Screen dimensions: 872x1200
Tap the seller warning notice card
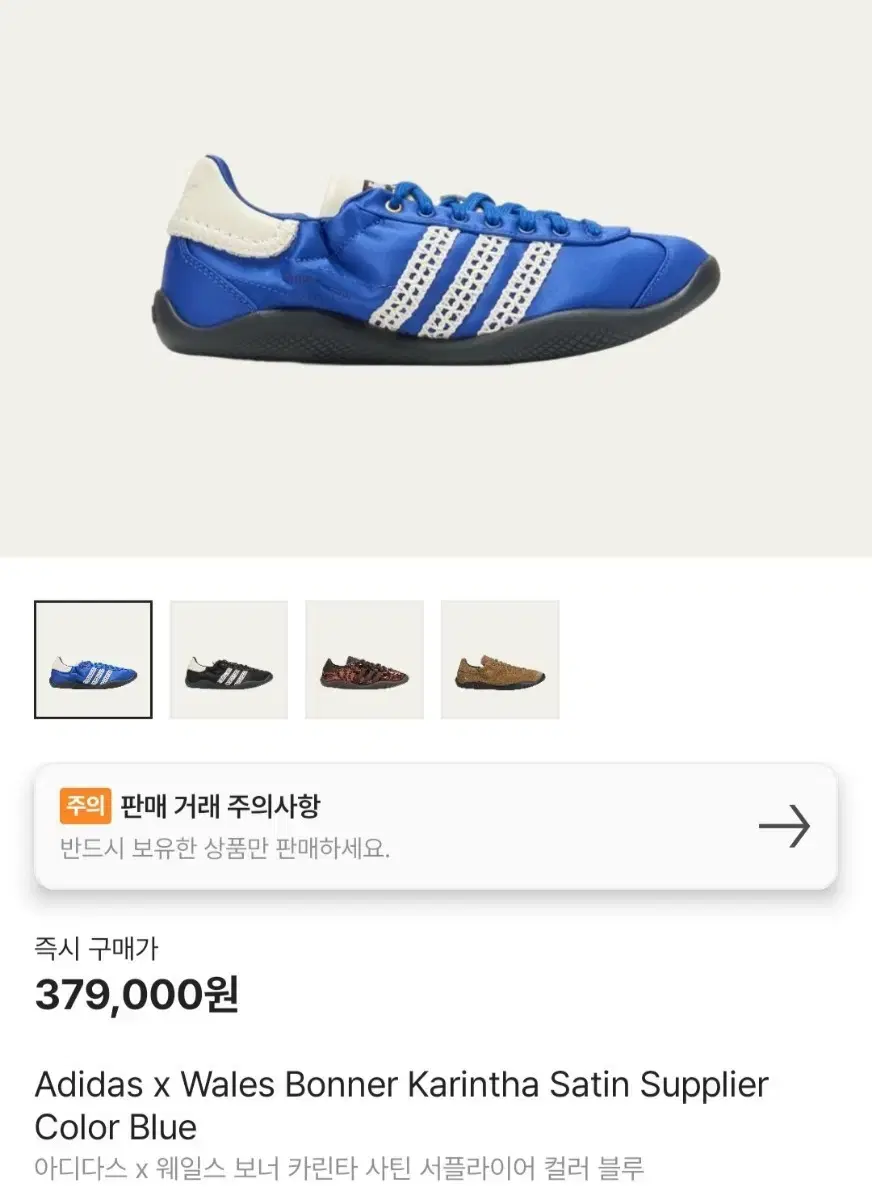click(x=436, y=824)
